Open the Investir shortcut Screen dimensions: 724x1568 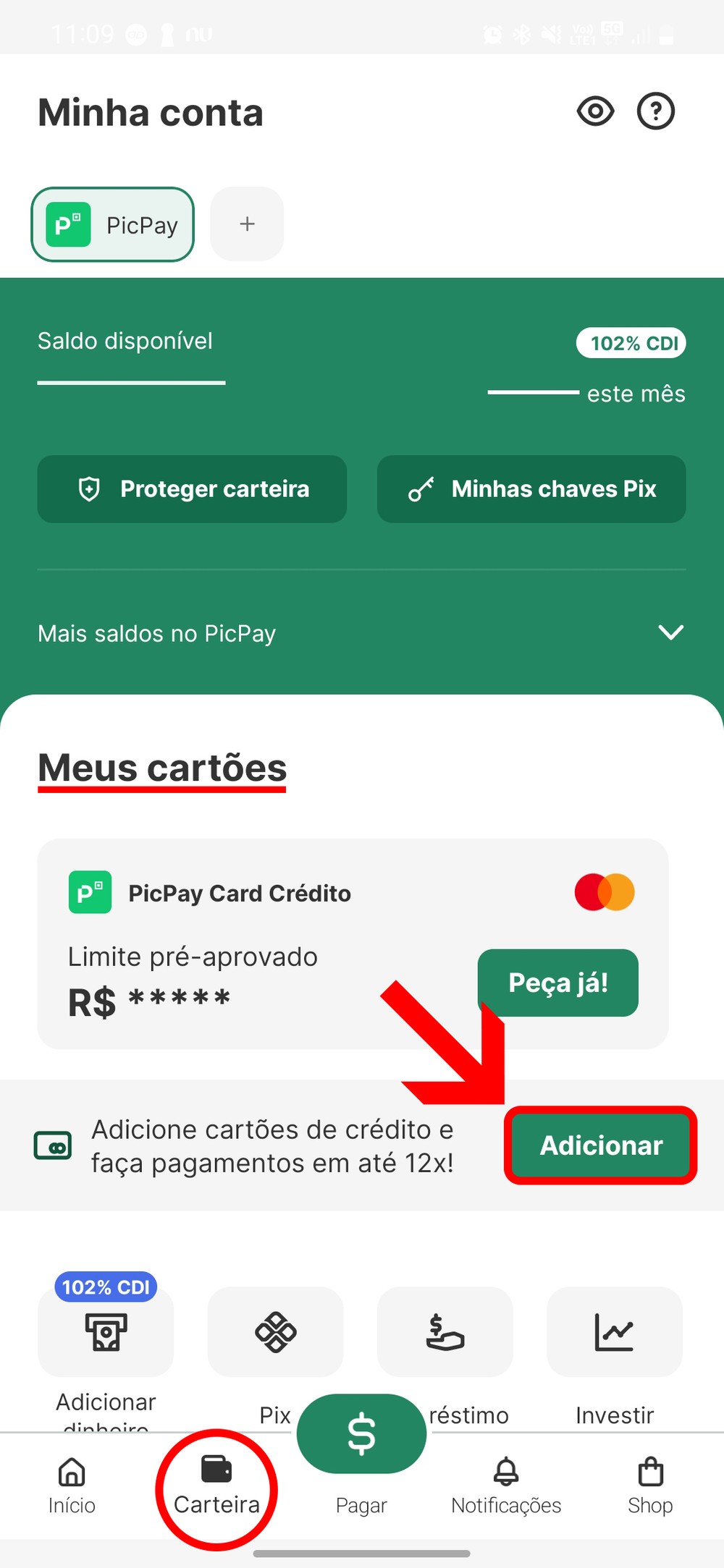coord(614,1333)
